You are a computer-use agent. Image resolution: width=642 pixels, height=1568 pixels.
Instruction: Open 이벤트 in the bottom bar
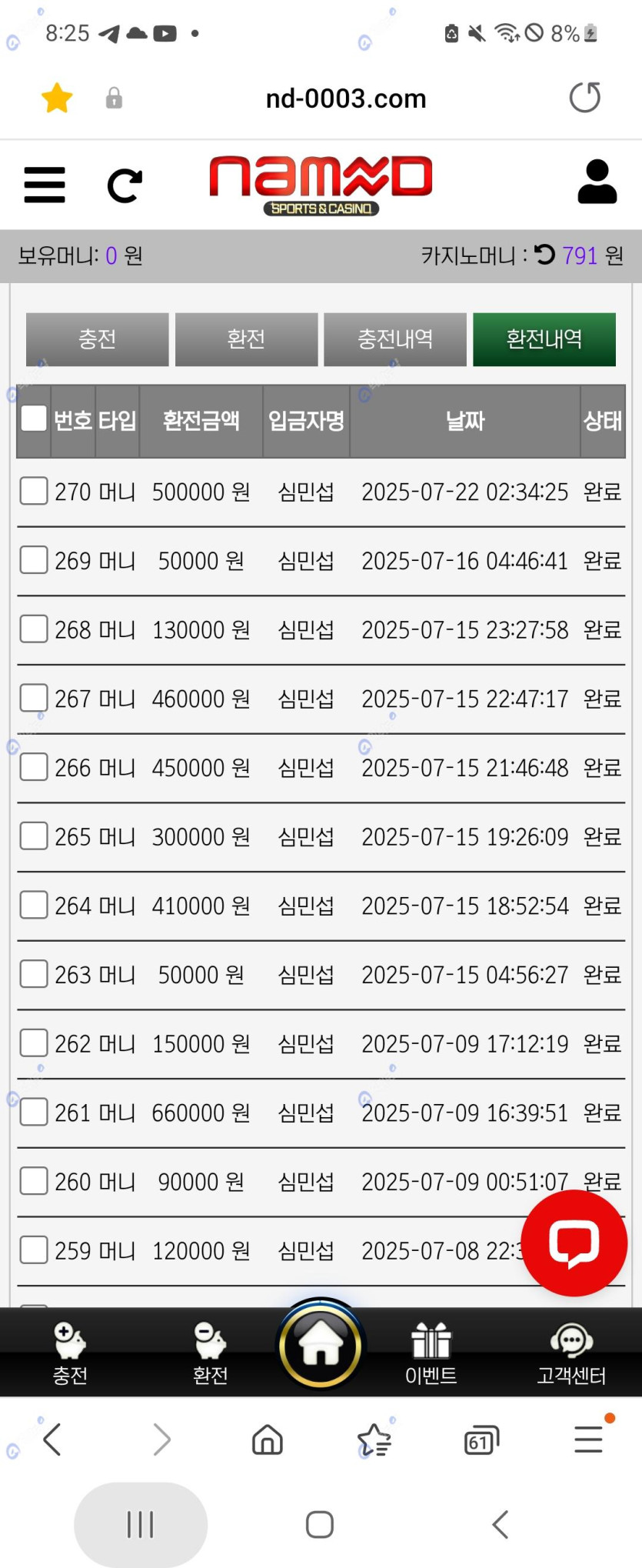431,1353
